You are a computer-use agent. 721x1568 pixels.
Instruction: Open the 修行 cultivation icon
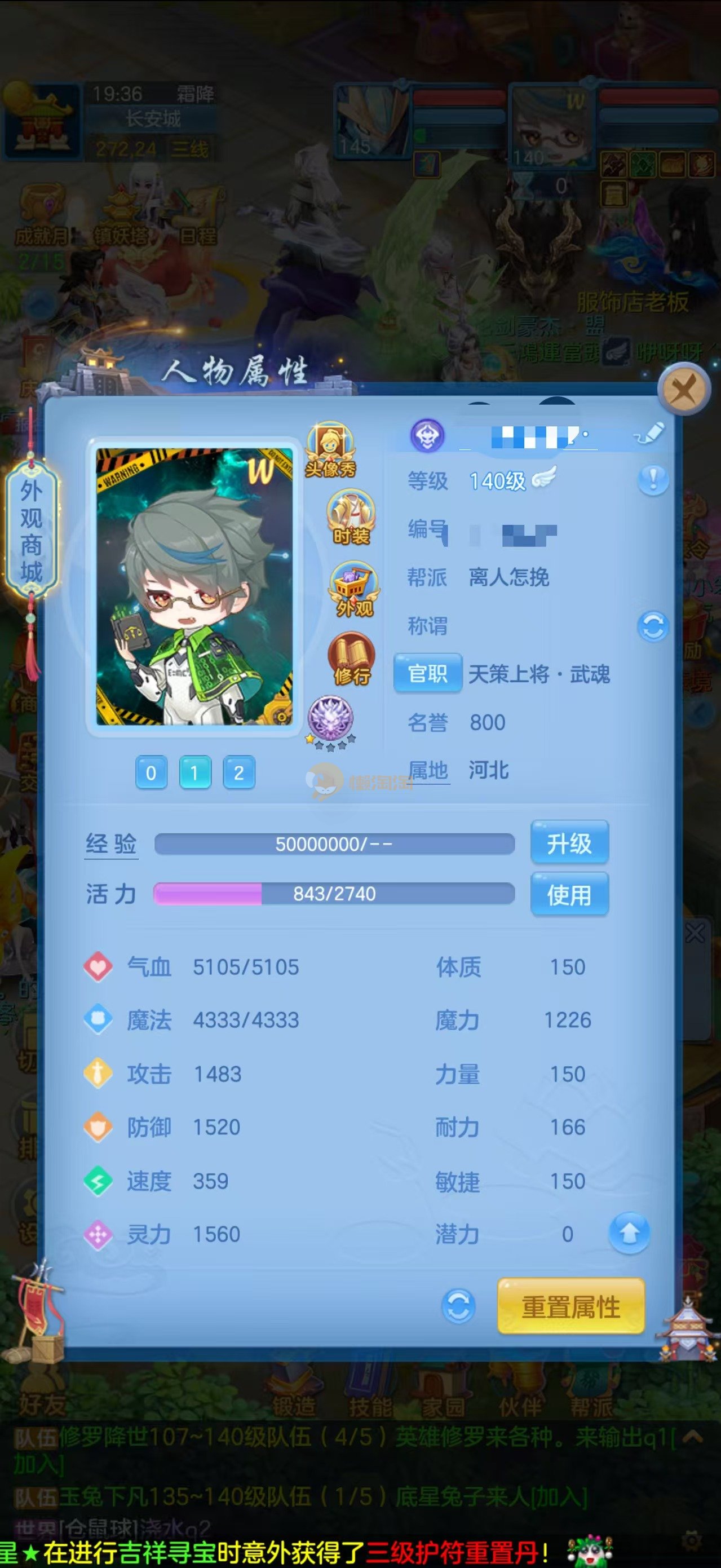click(x=352, y=659)
